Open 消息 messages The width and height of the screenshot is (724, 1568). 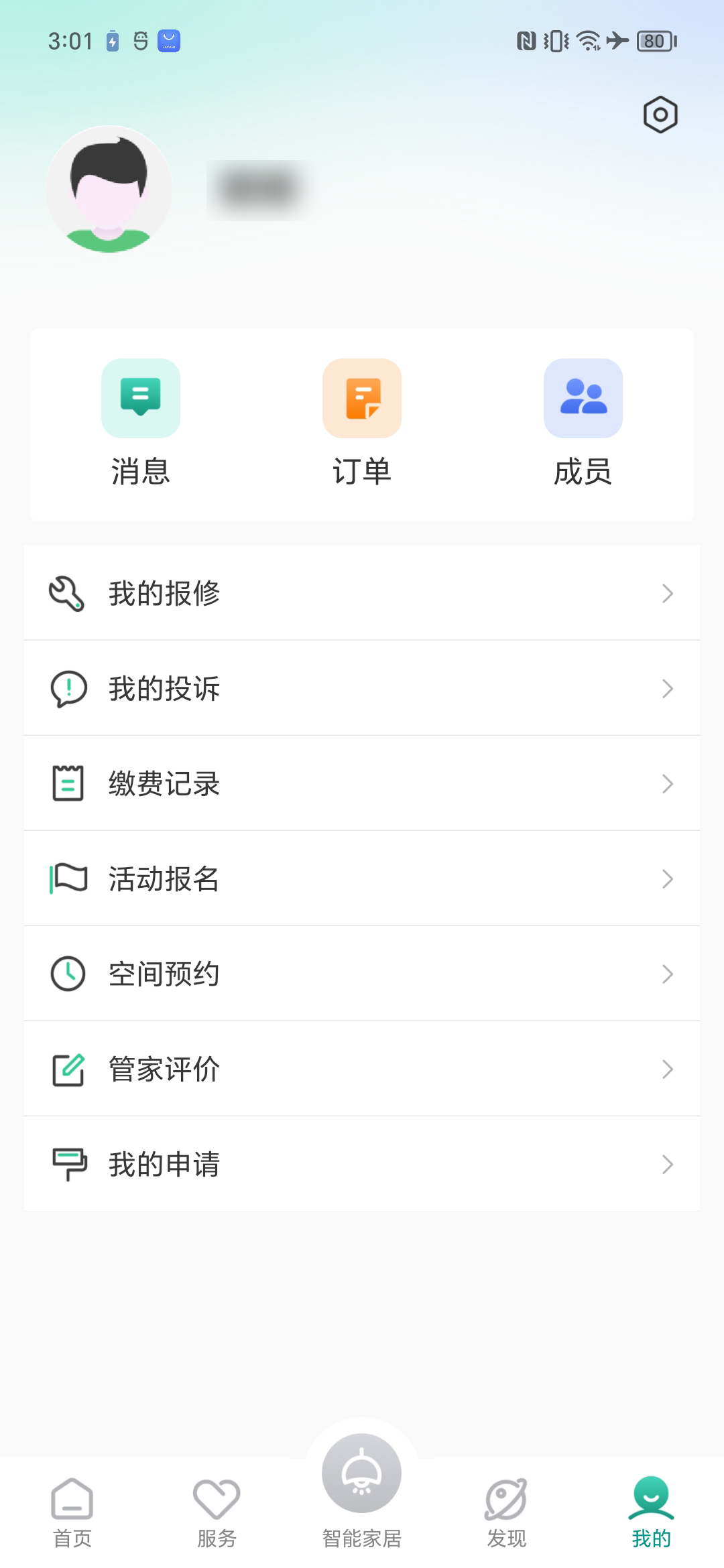(x=141, y=422)
